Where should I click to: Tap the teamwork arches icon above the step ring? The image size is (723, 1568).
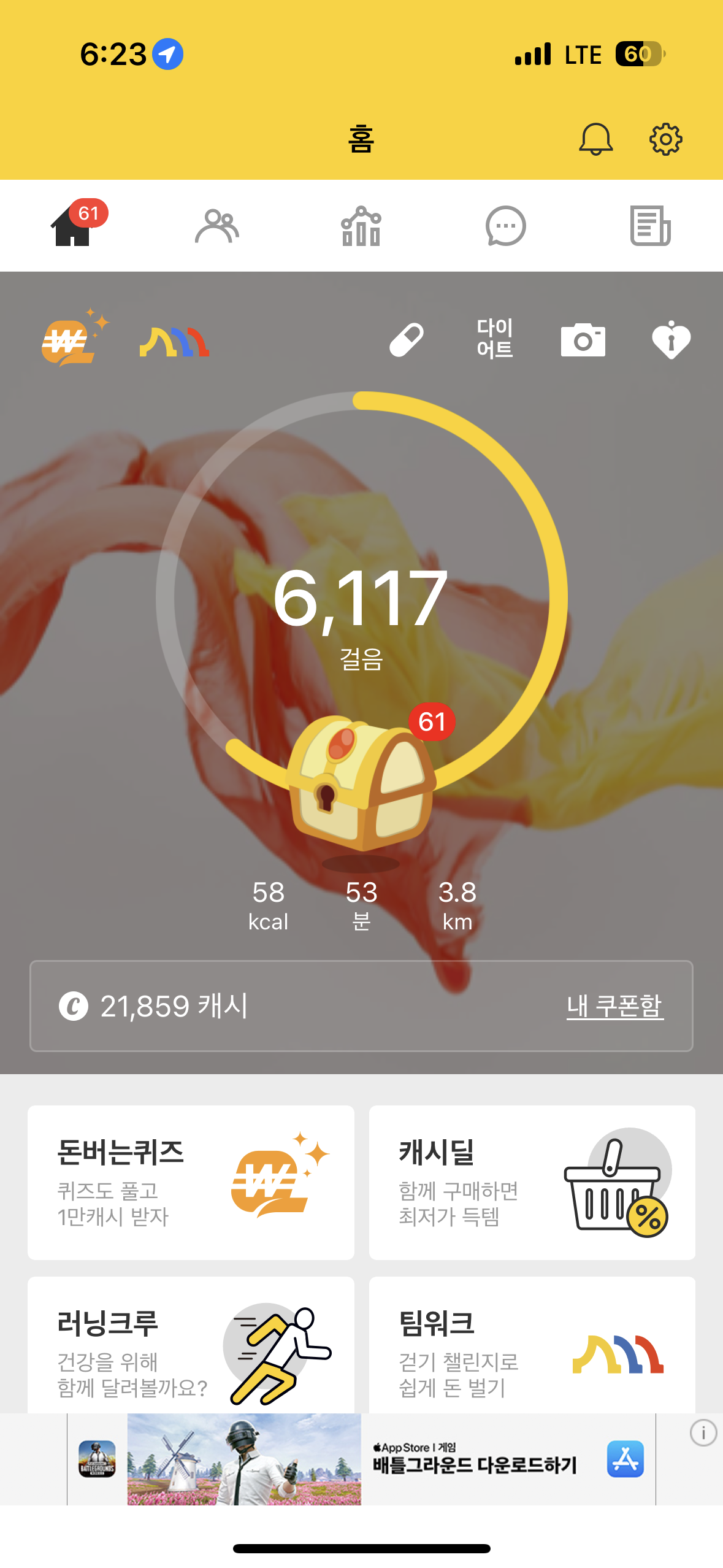[175, 341]
